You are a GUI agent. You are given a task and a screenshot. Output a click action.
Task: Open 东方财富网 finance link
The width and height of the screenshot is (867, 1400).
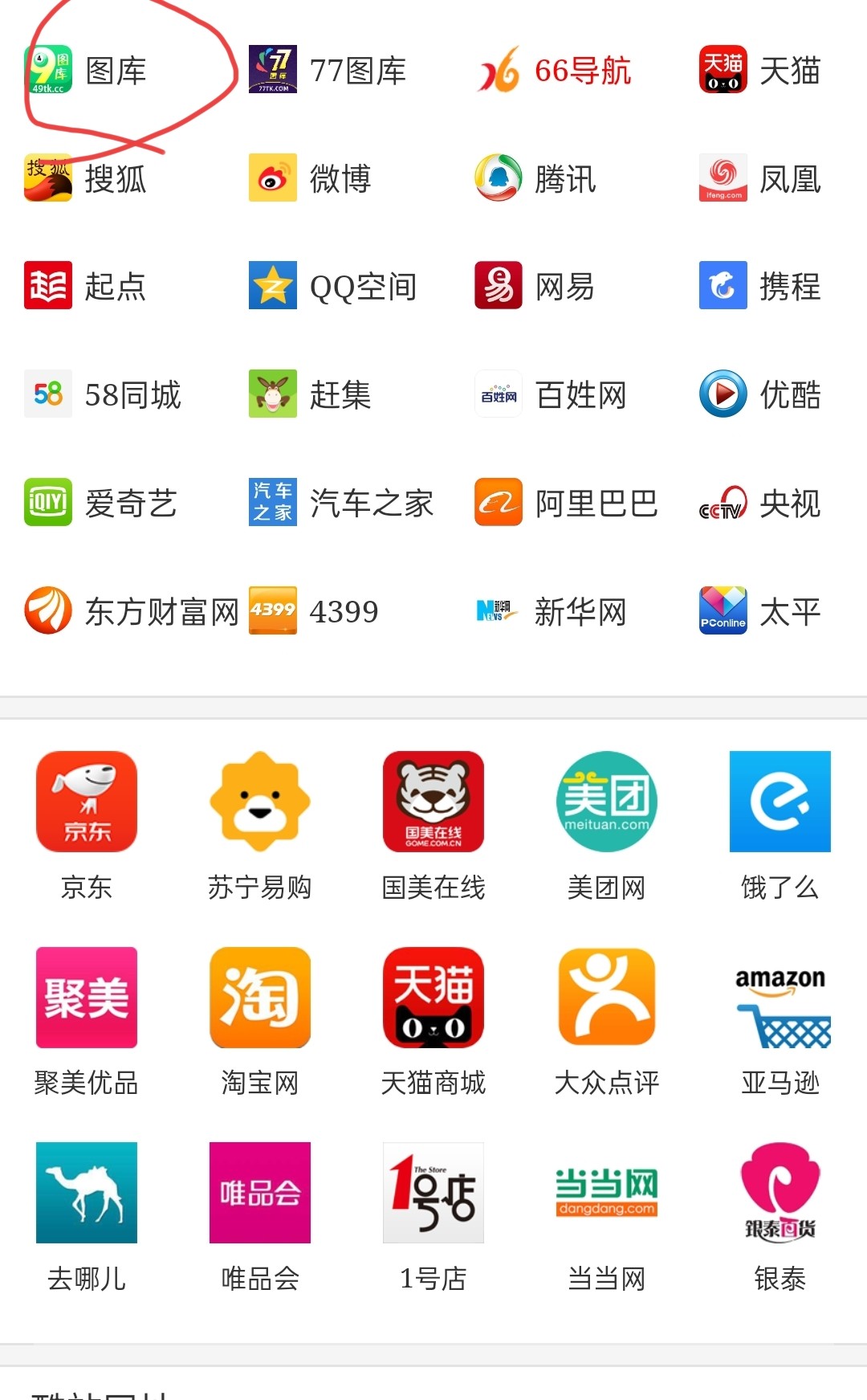click(132, 611)
